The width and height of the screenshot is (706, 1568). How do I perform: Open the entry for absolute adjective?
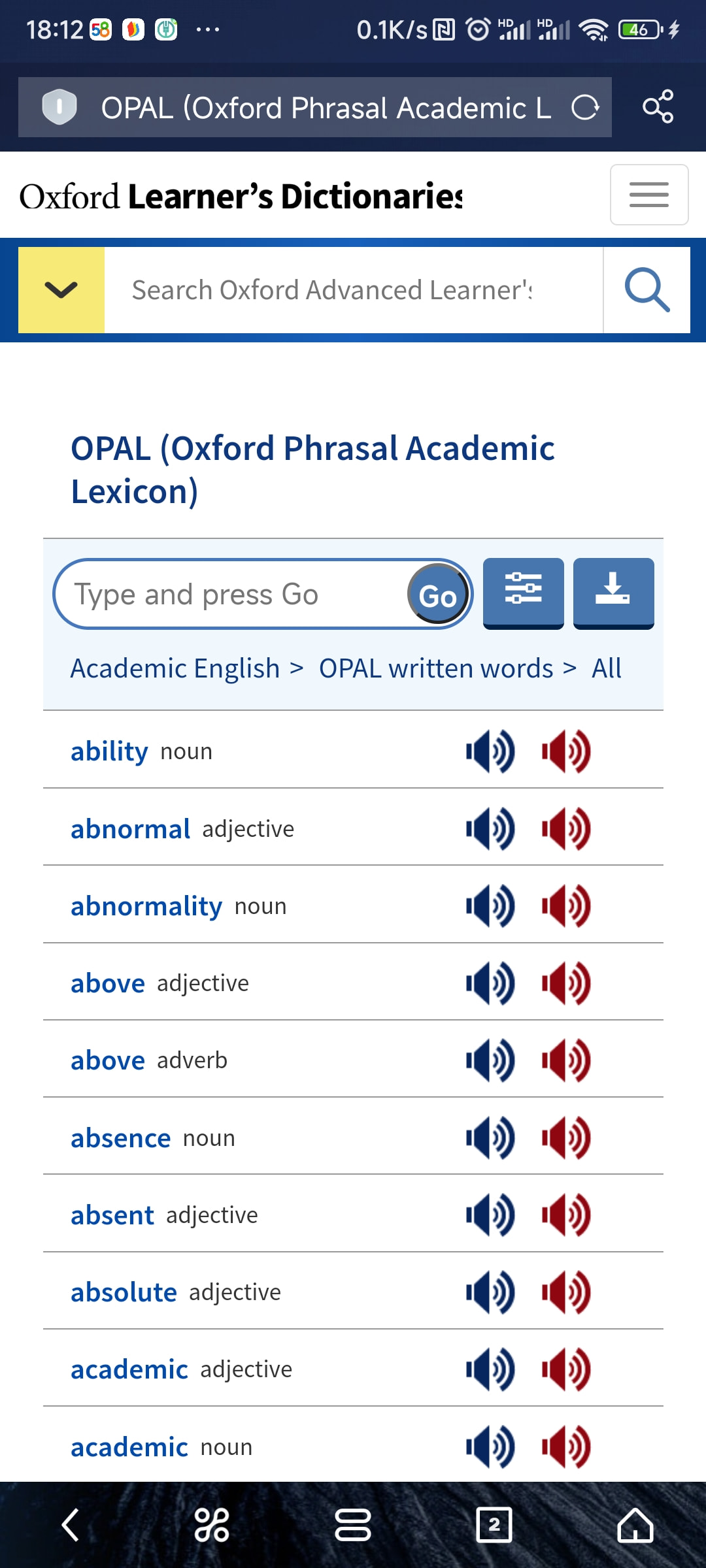124,1292
